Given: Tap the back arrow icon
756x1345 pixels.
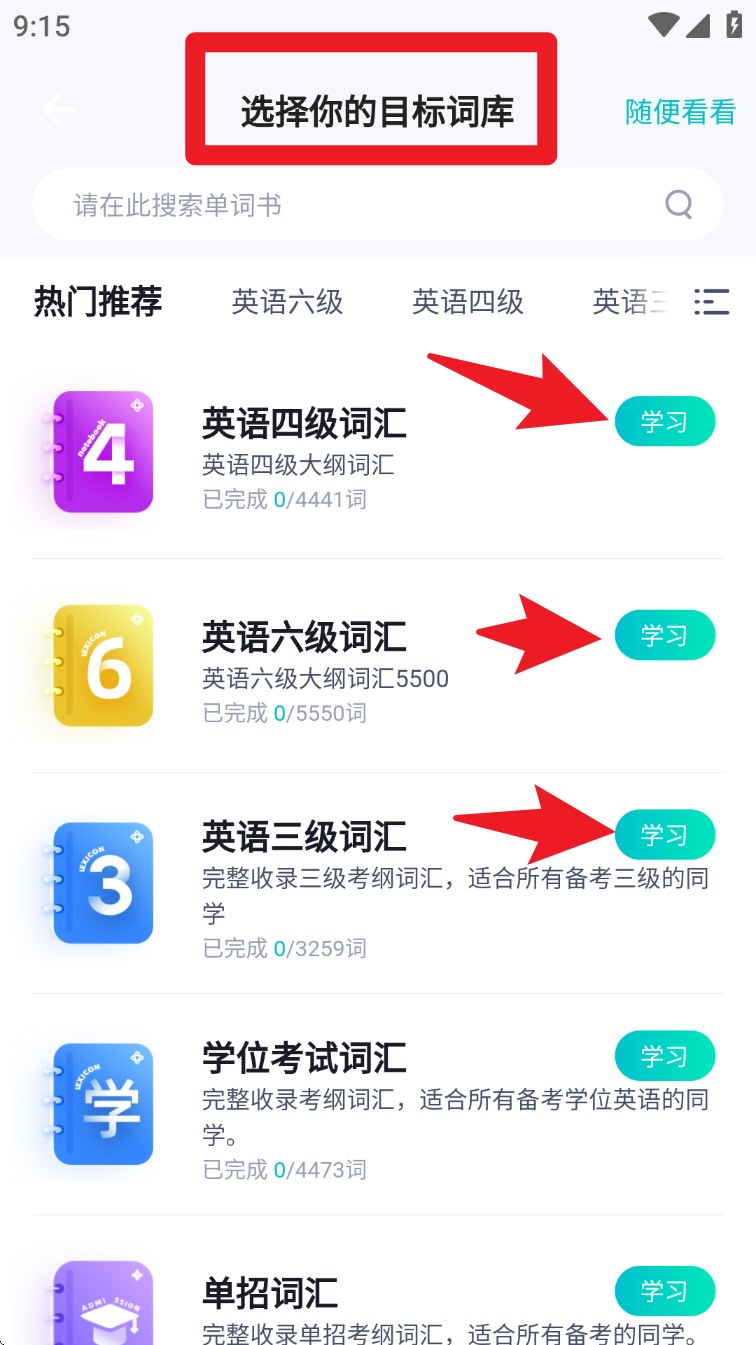Looking at the screenshot, I should pos(58,110).
